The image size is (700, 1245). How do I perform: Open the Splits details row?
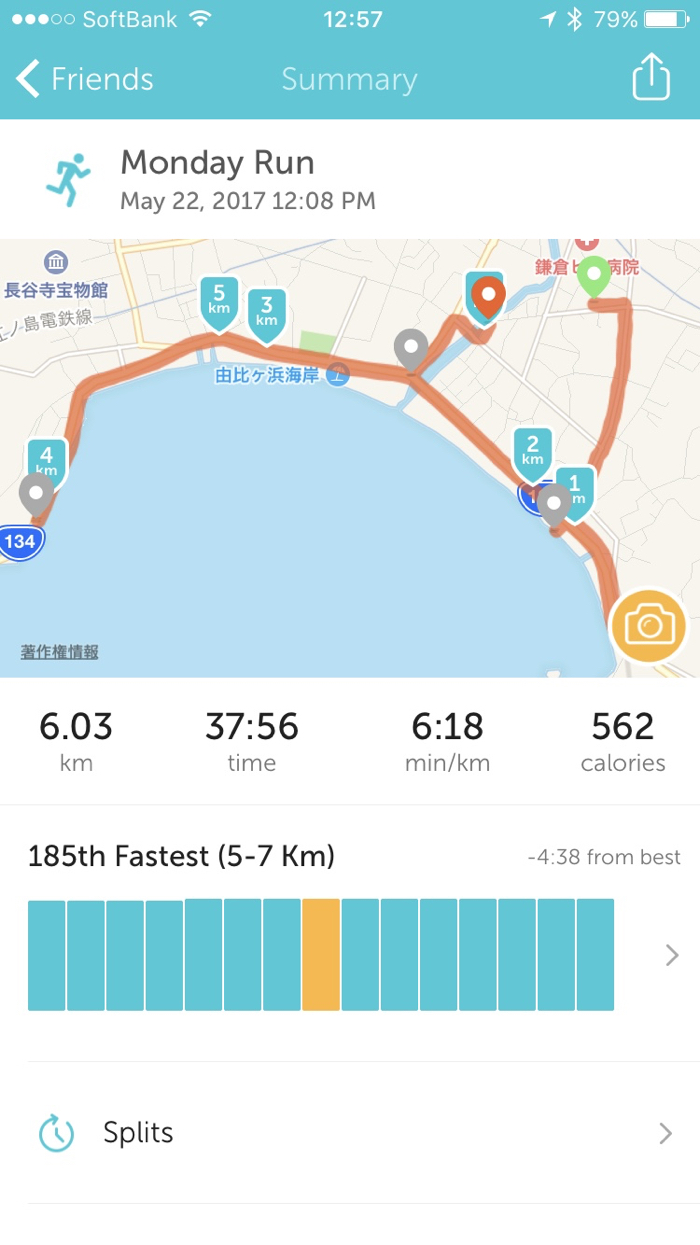350,1133
